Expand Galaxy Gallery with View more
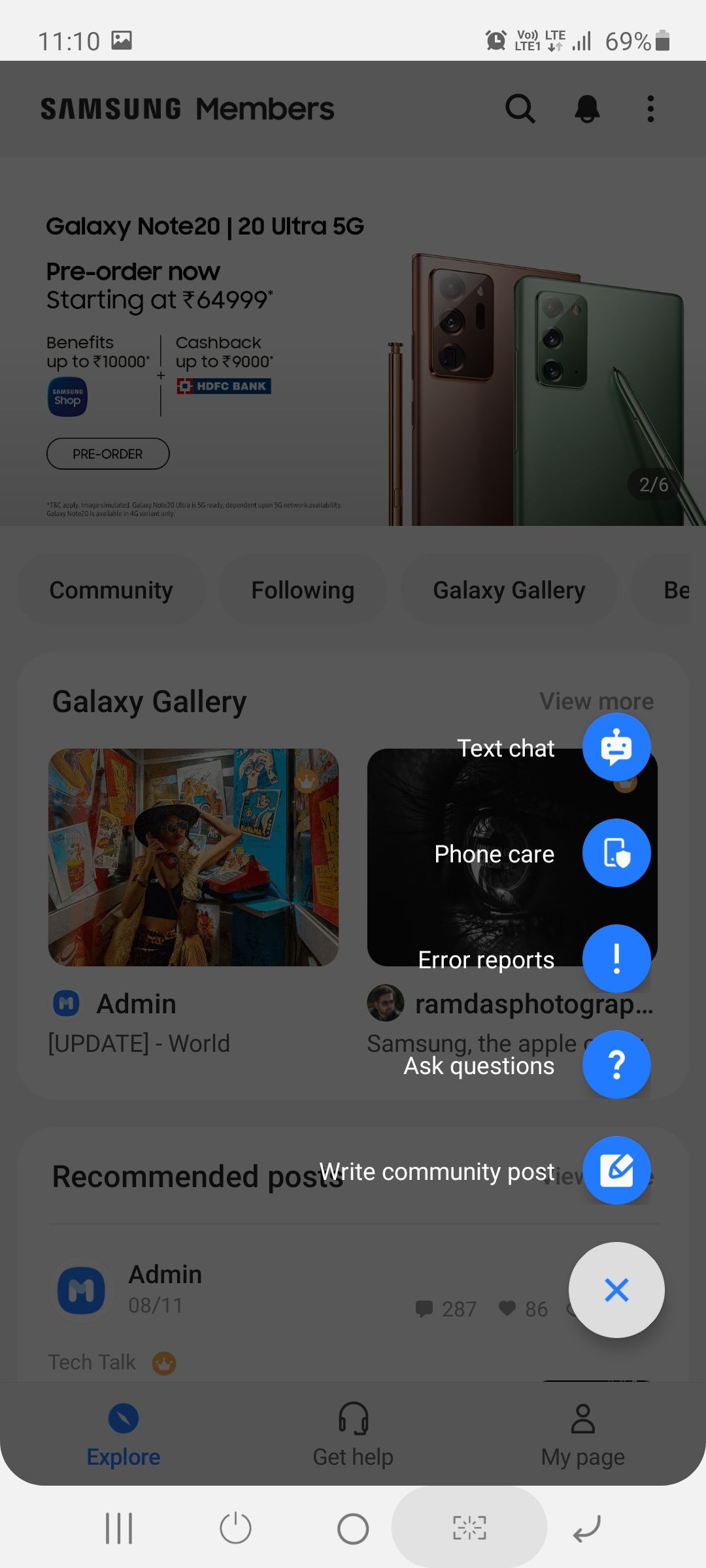The height and width of the screenshot is (1568, 706). point(597,701)
